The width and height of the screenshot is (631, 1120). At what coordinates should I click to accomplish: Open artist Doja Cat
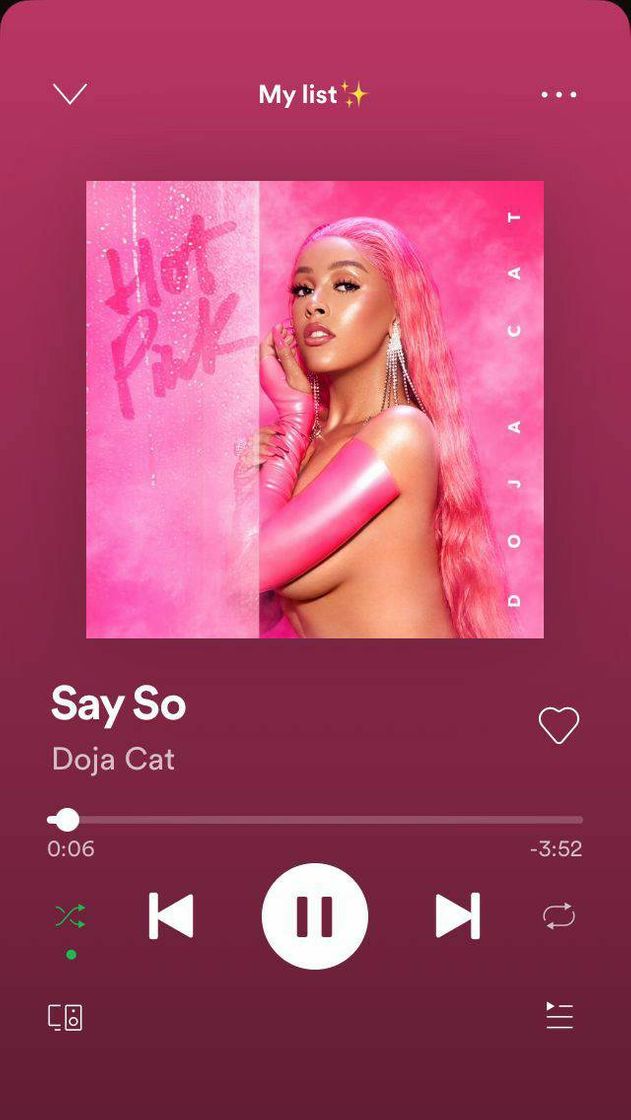click(113, 759)
